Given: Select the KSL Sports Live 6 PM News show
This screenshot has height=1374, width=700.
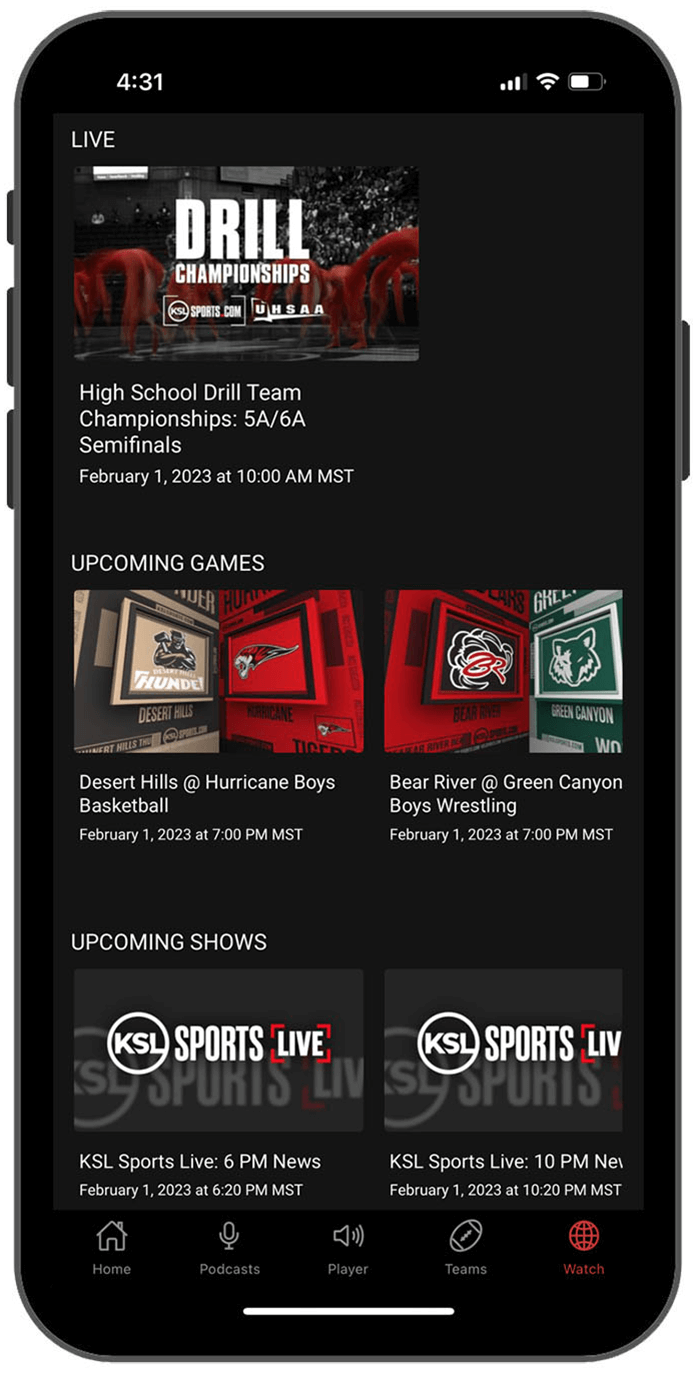Looking at the screenshot, I should [218, 1050].
